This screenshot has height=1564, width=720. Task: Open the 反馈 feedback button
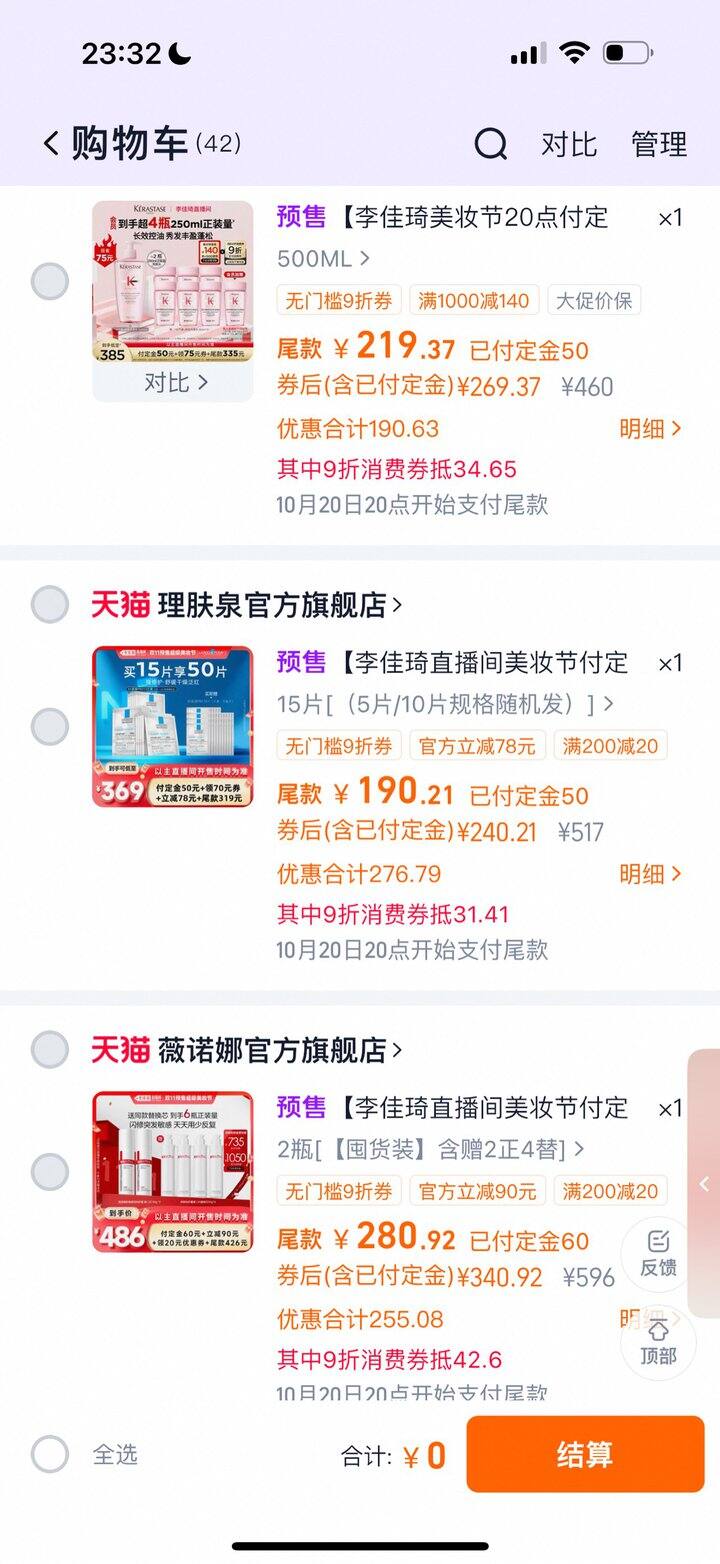(658, 1253)
